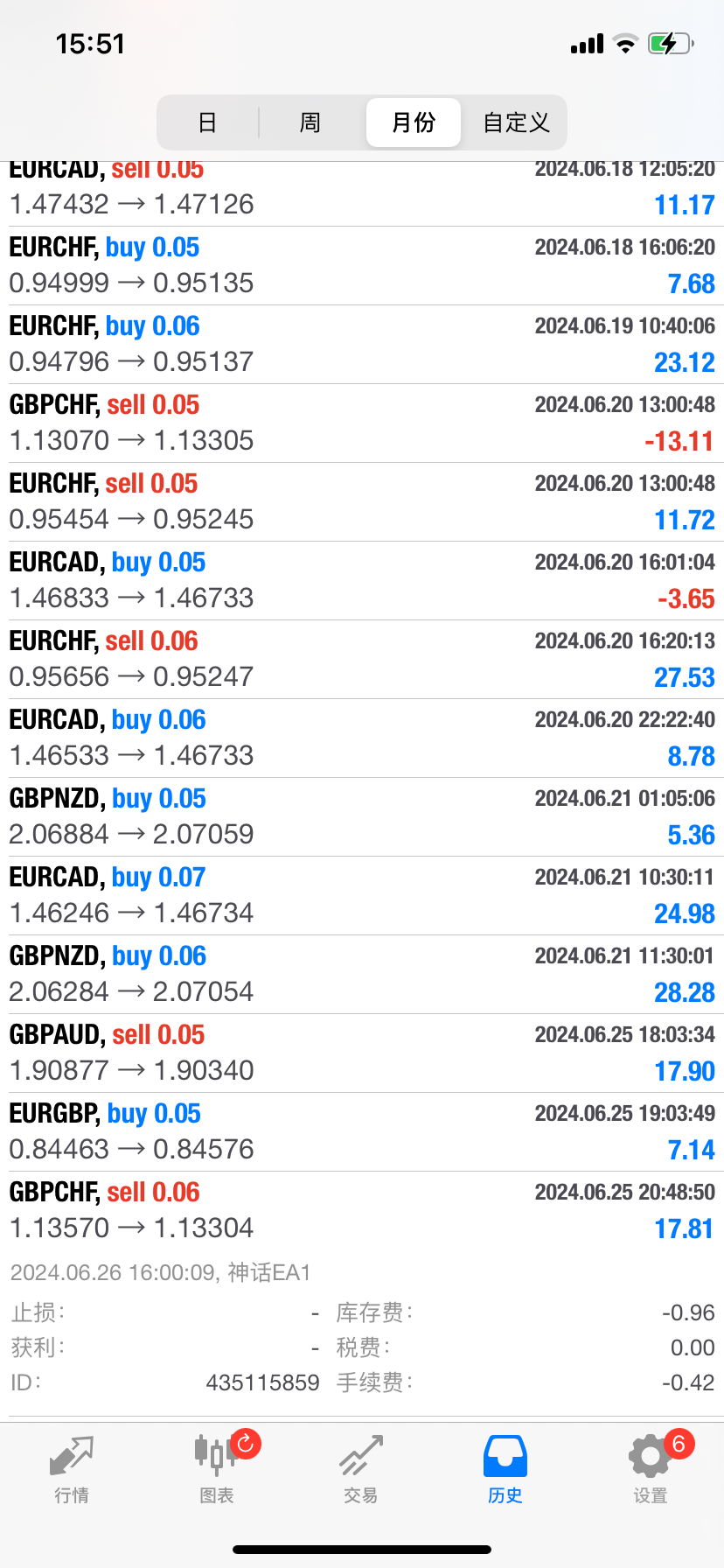The height and width of the screenshot is (1568, 724).
Task: Open the 自定义 custom period
Action: point(516,122)
